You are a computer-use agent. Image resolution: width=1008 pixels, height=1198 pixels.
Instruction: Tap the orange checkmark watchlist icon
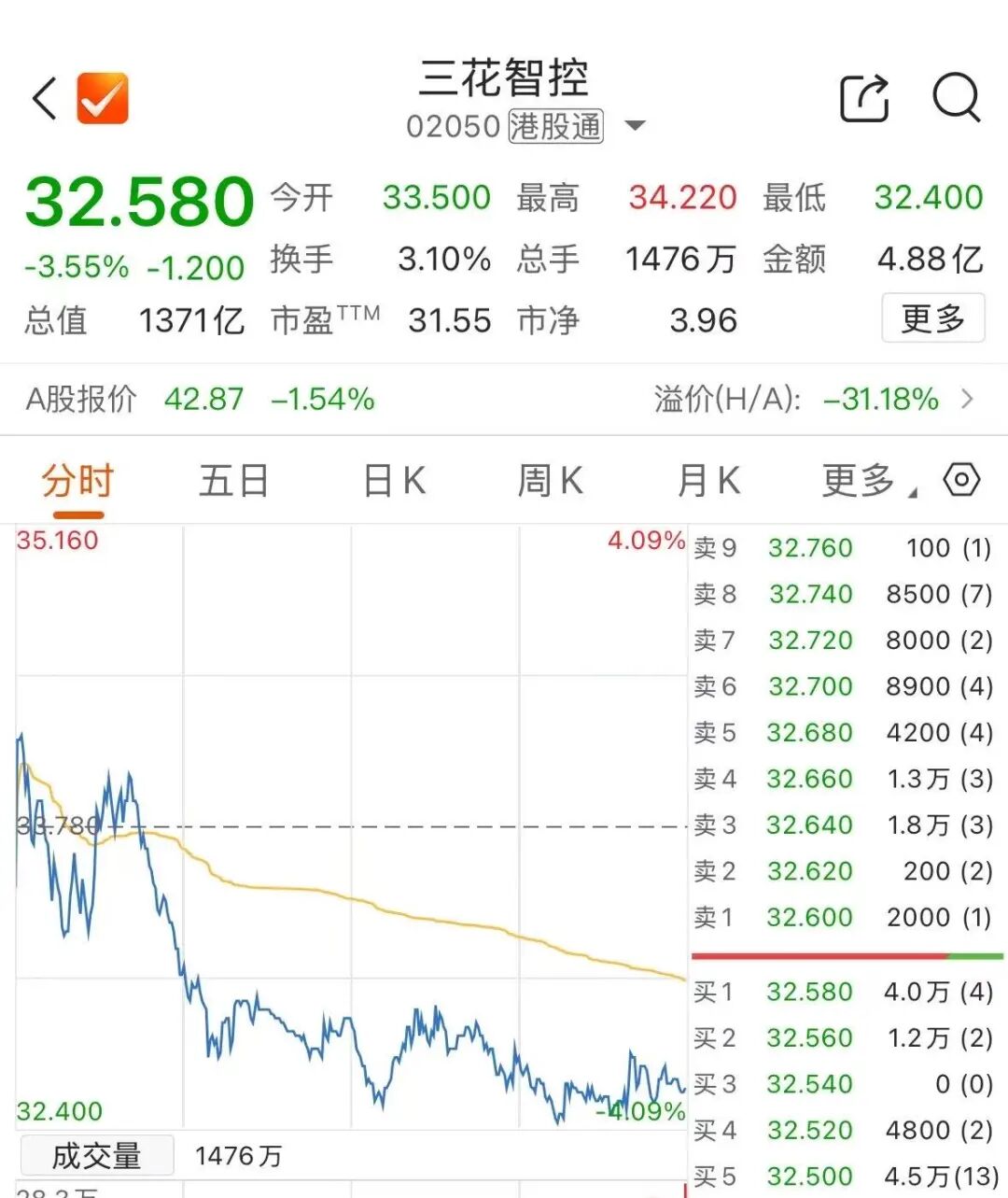103,98
